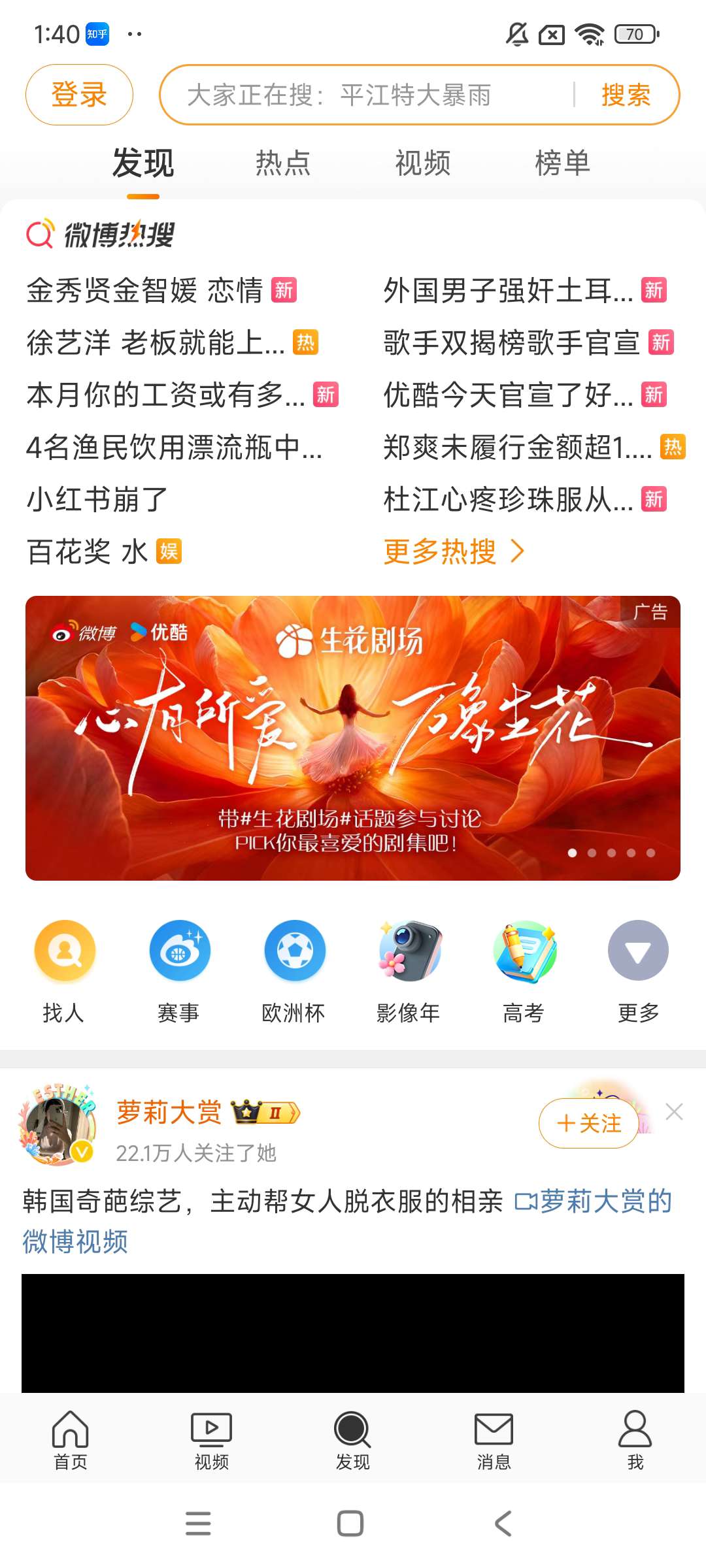Image resolution: width=706 pixels, height=1568 pixels.
Task: Switch to the top 视频 tab
Action: point(422,163)
